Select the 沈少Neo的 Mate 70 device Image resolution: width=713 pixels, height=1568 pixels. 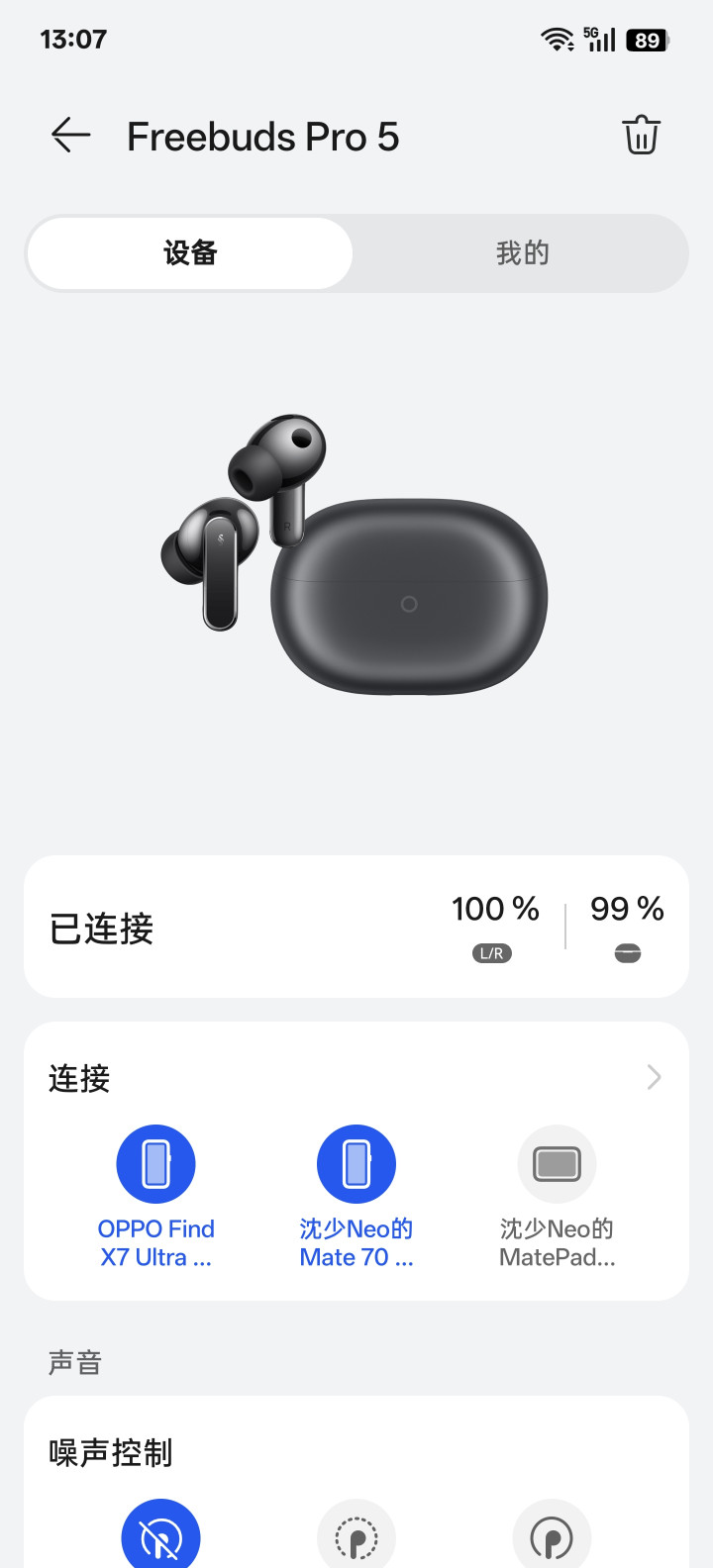[x=356, y=1165]
